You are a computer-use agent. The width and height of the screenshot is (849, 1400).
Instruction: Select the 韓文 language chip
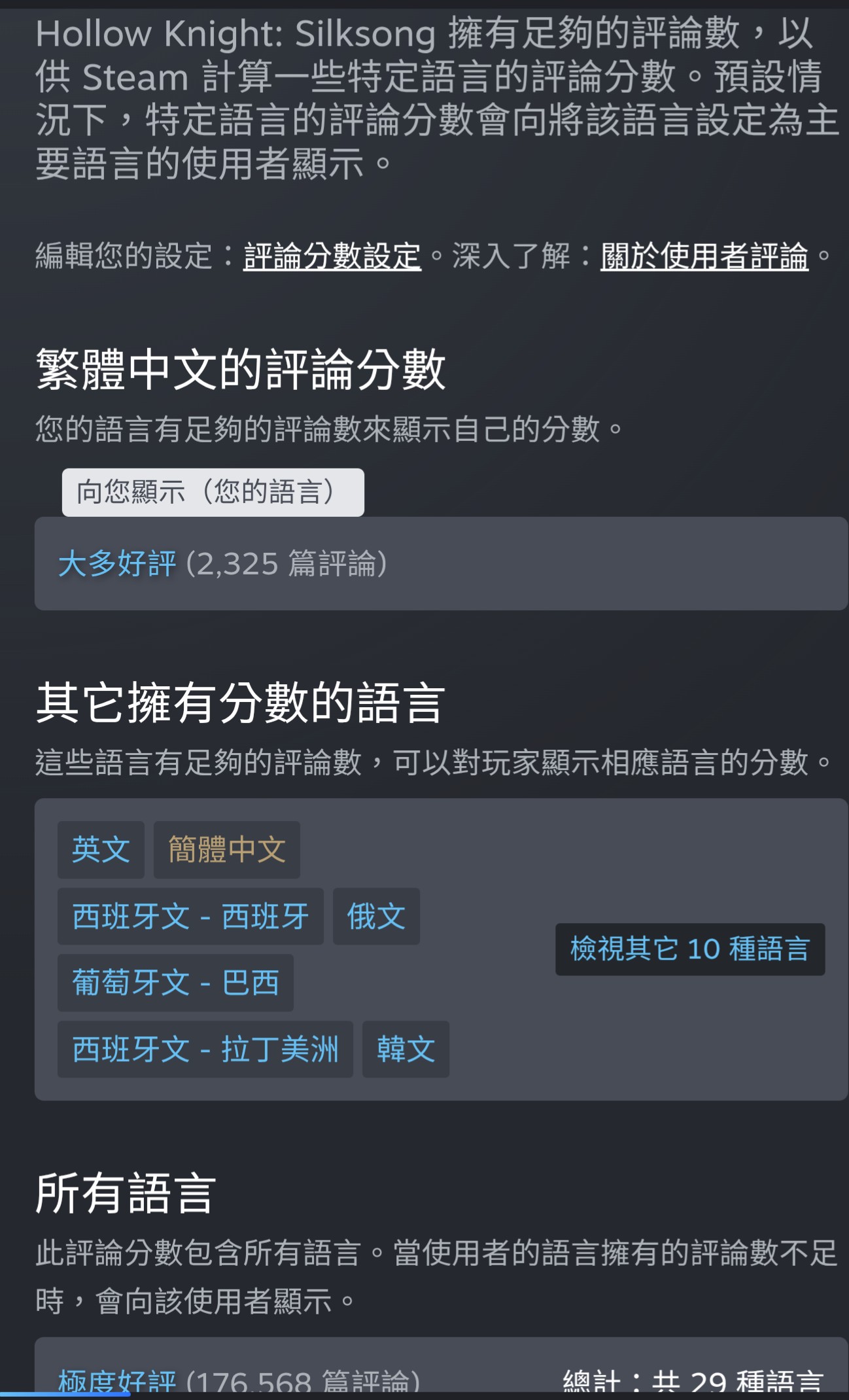(406, 1049)
